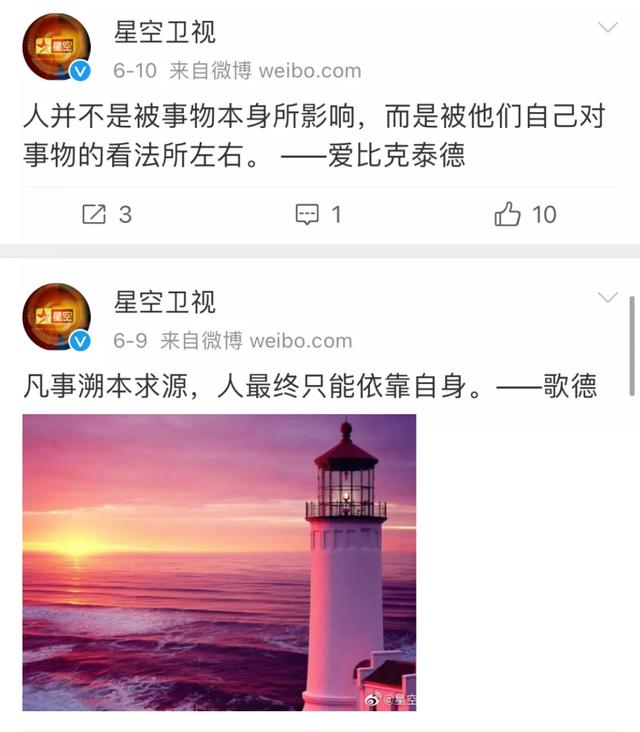
Task: Like the 爱比克泰德 quote post
Action: [x=526, y=214]
